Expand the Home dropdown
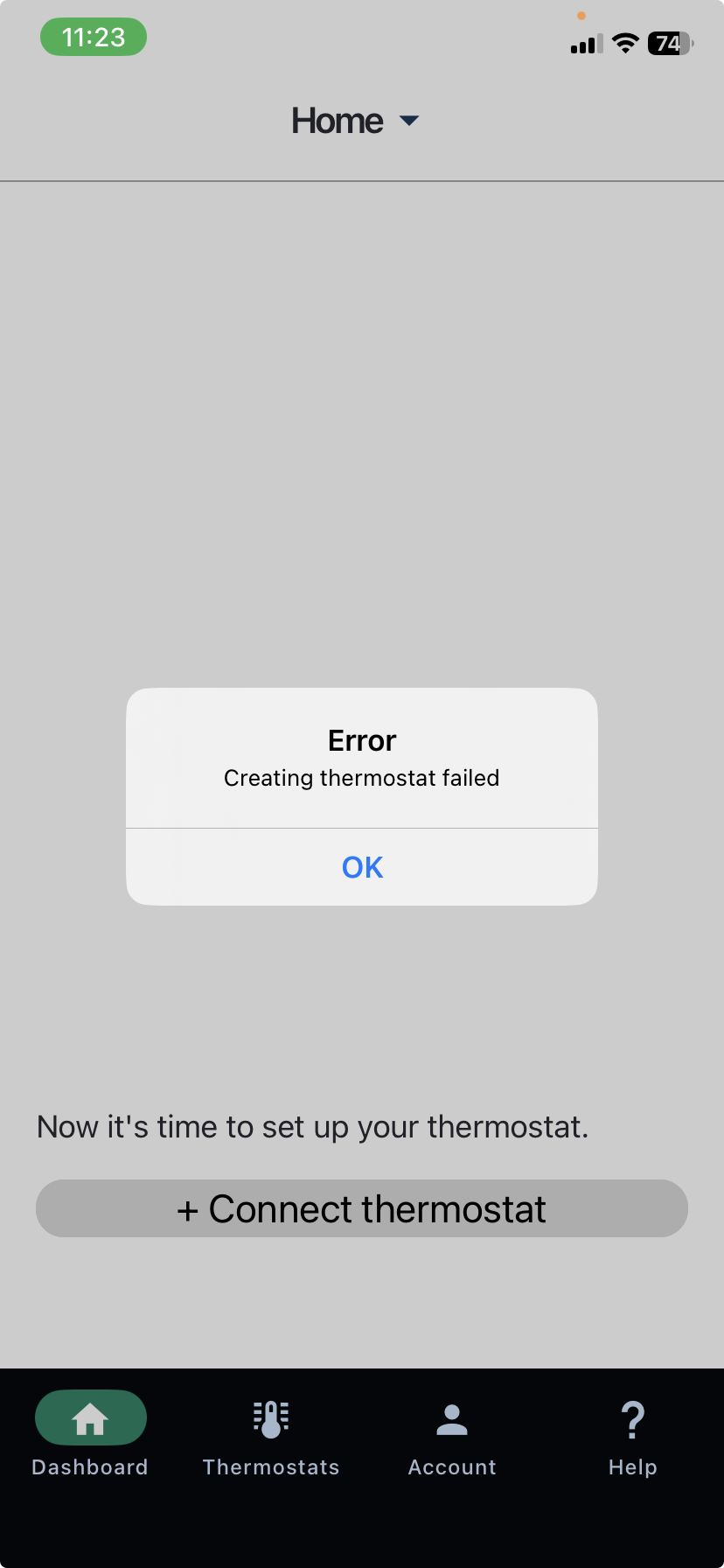The width and height of the screenshot is (724, 1568). 355,121
